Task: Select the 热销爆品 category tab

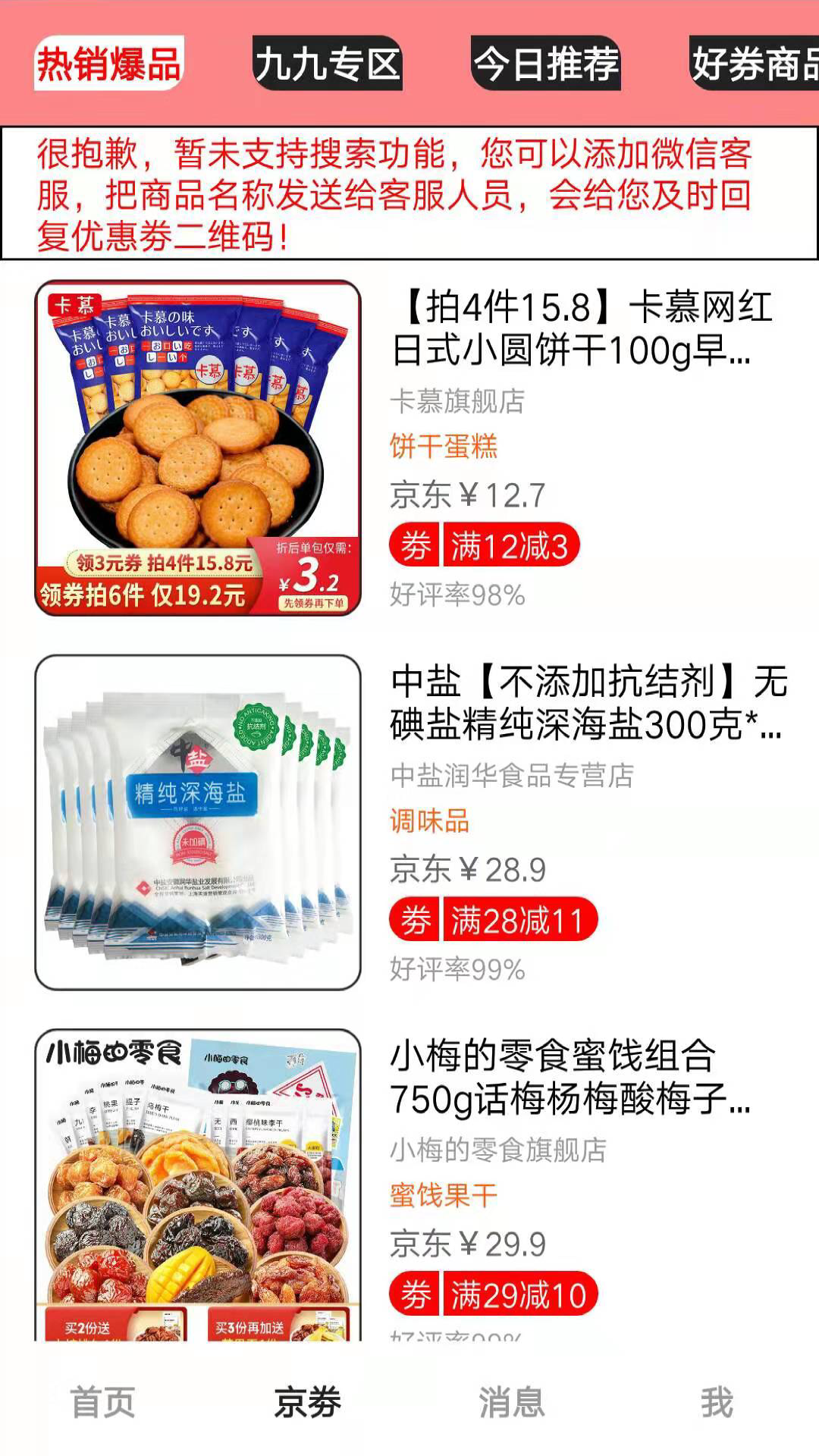Action: tap(107, 64)
